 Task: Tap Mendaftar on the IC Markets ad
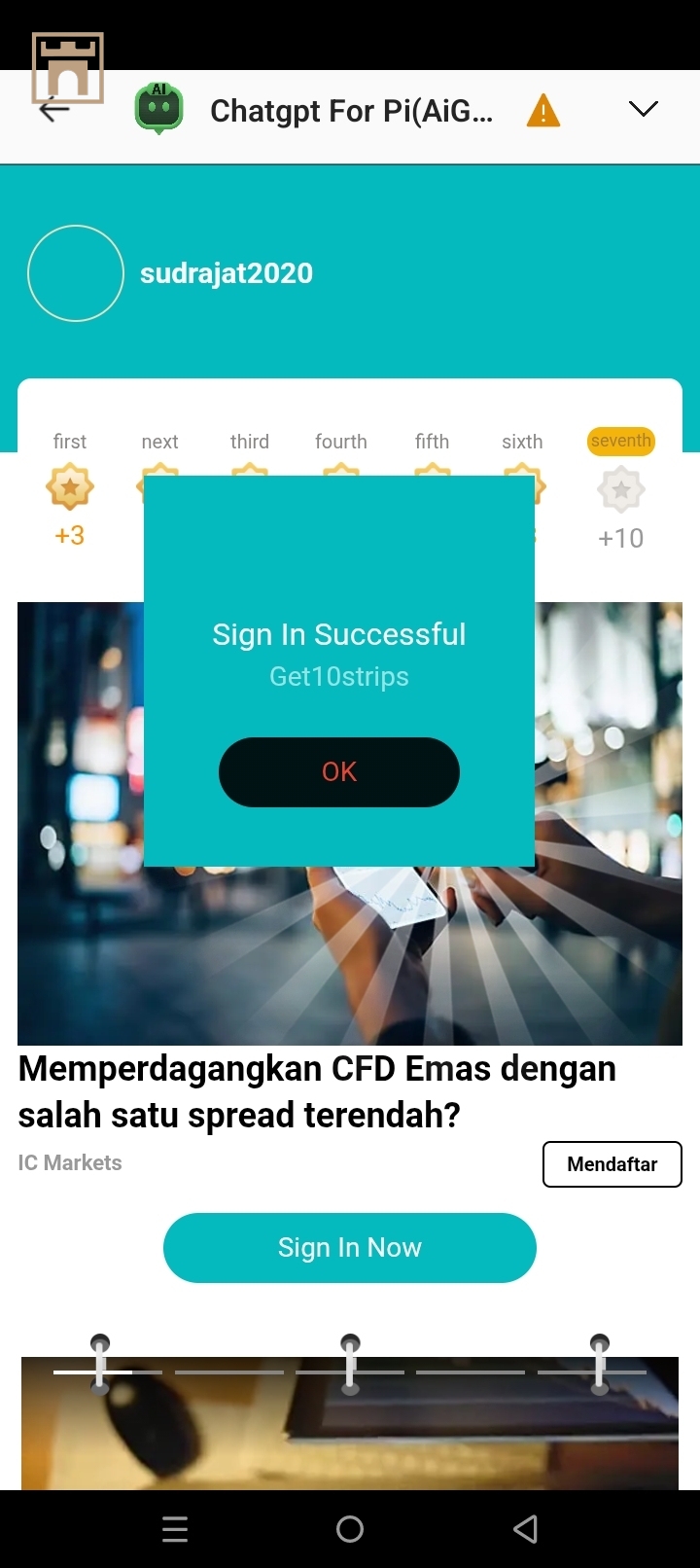[x=612, y=1164]
